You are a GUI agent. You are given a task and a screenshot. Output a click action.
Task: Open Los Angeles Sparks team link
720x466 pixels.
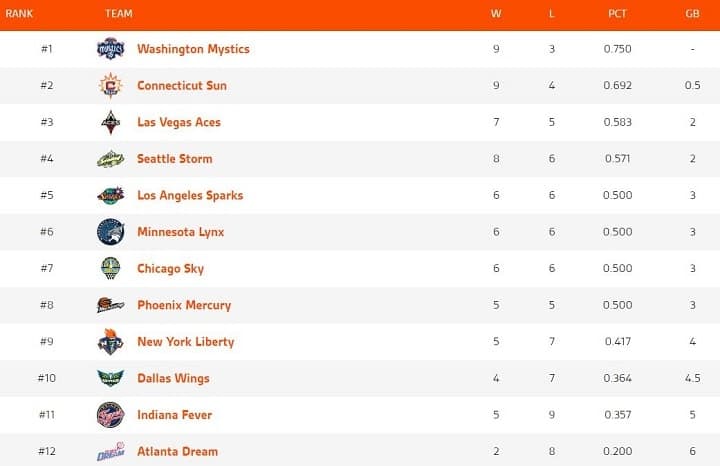point(190,195)
